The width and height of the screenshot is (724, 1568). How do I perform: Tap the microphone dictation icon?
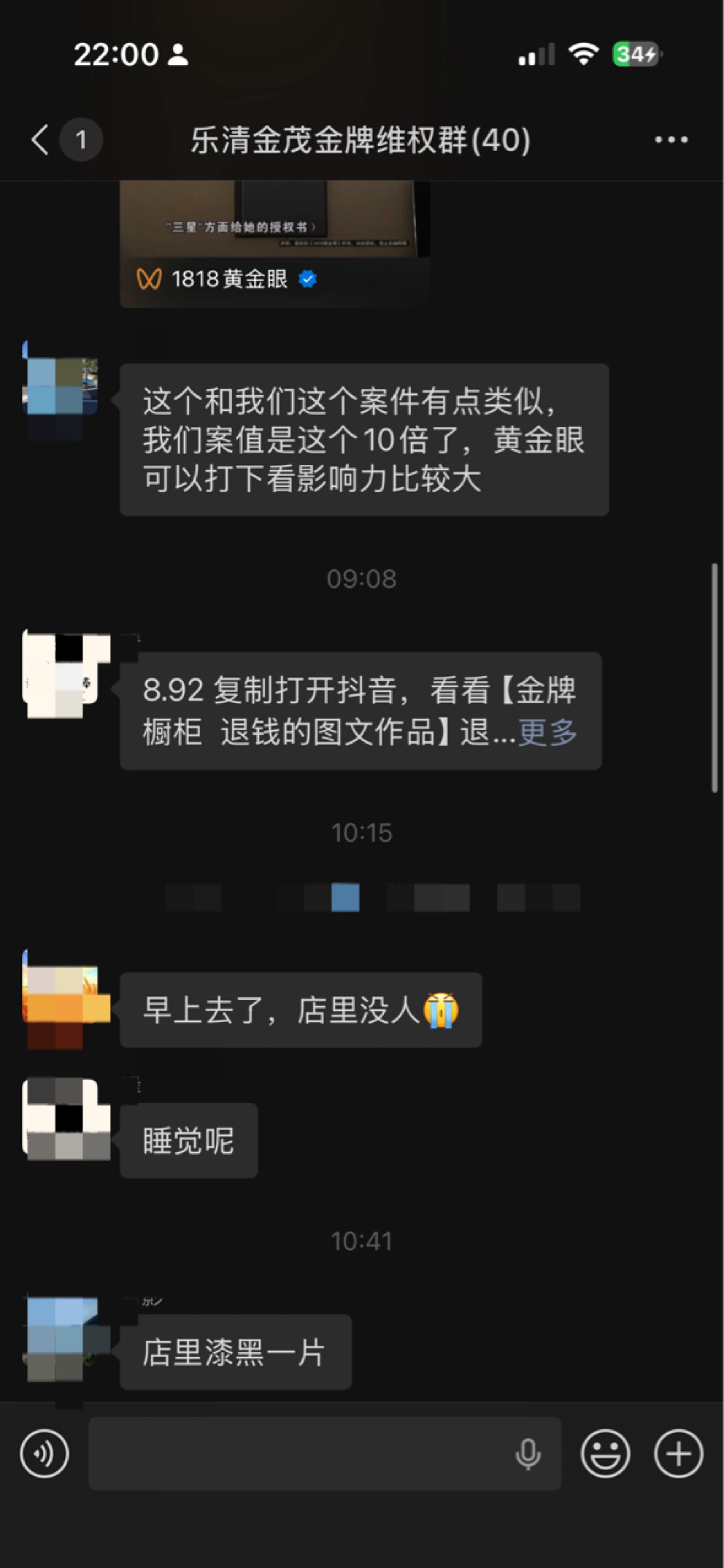[527, 1453]
